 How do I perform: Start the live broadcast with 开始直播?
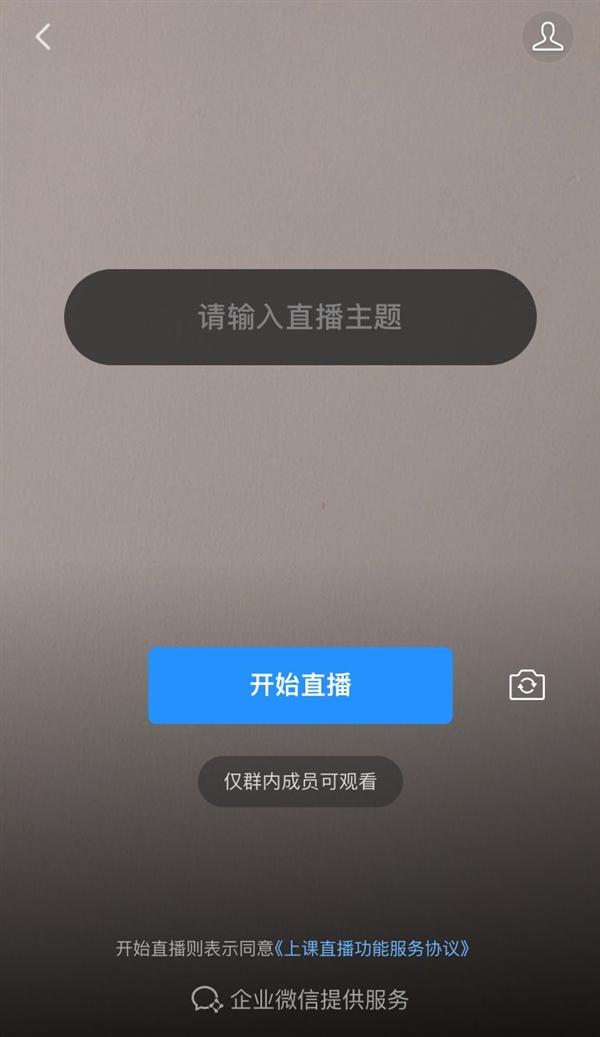tap(300, 685)
